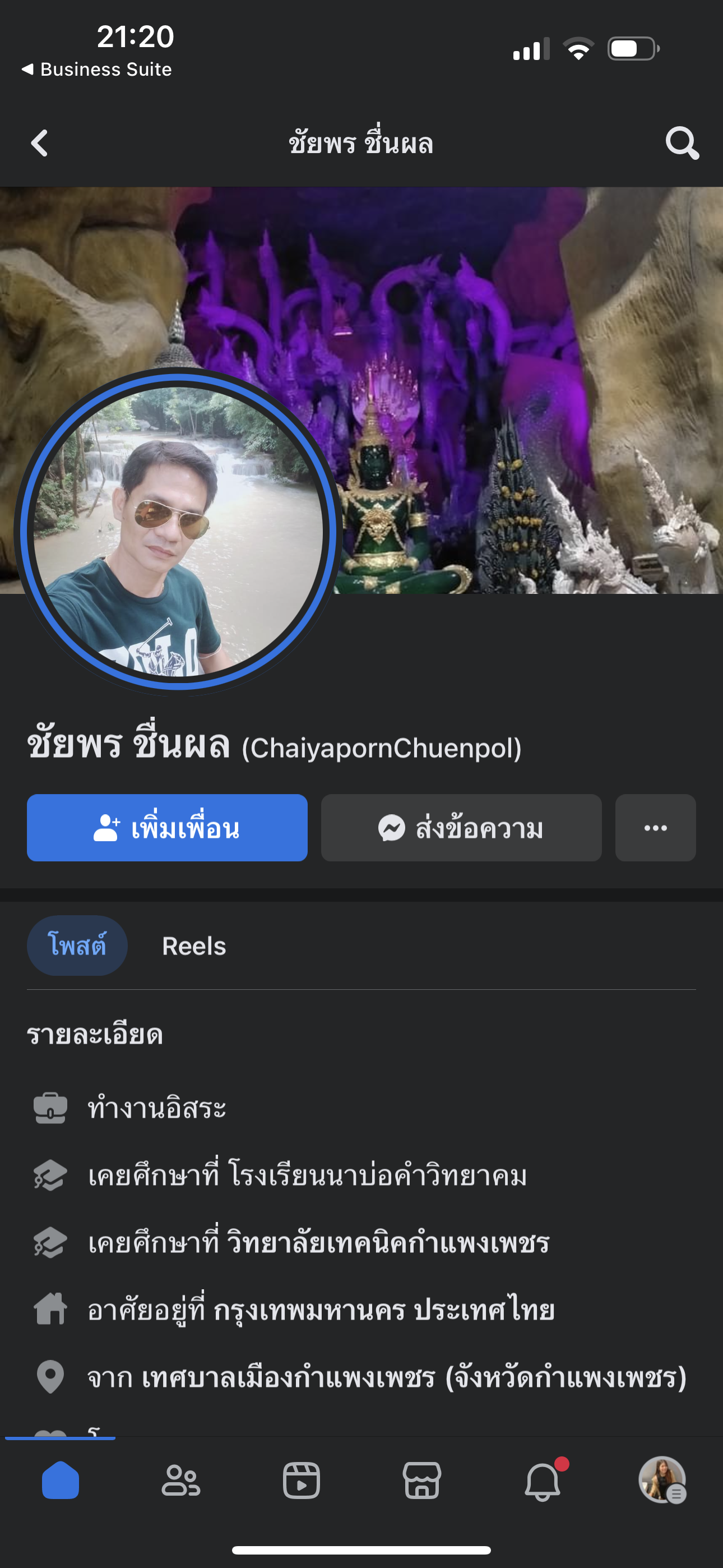Open the three-dot more options button
Image resolution: width=723 pixels, height=1568 pixels.
point(655,828)
